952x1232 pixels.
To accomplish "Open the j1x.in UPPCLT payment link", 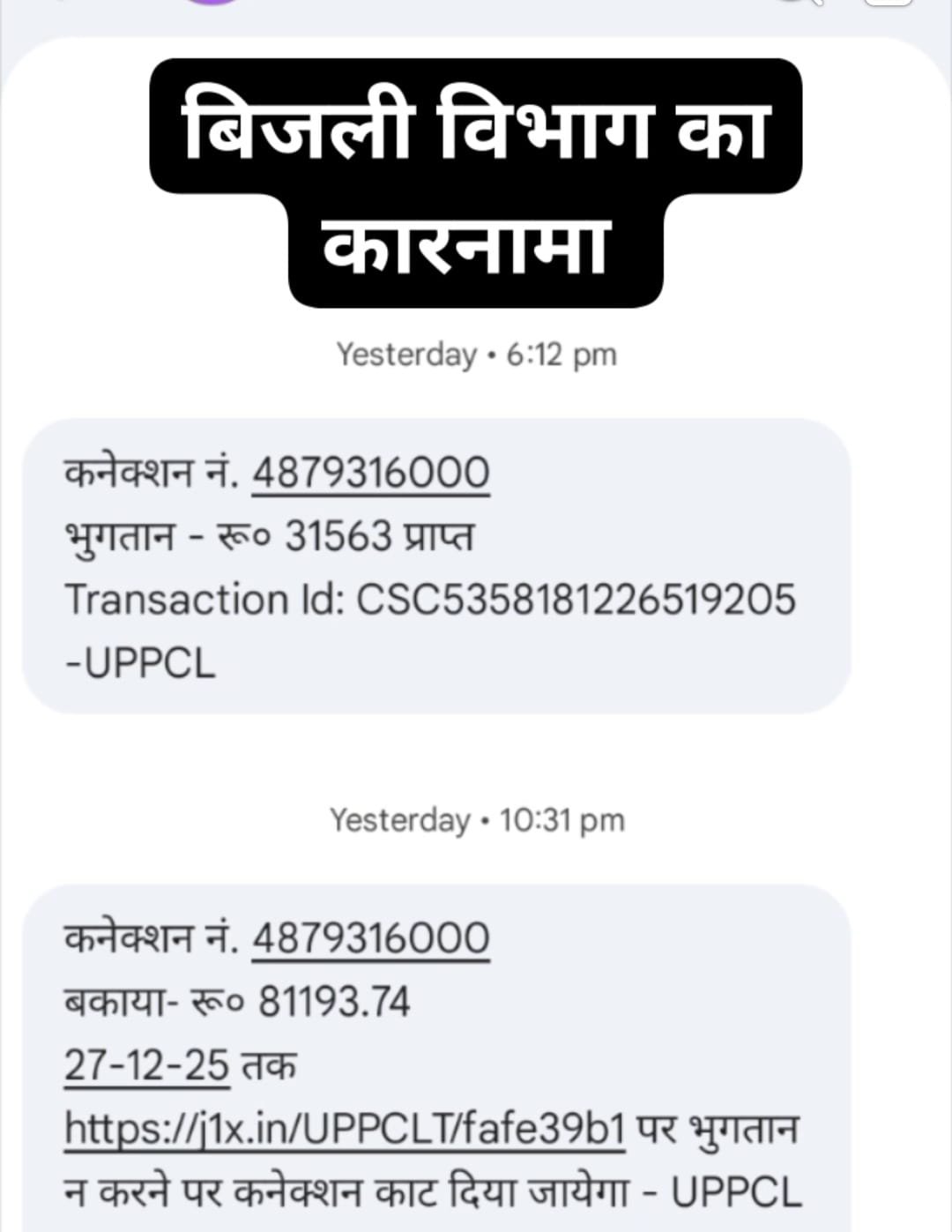I will (345, 1129).
